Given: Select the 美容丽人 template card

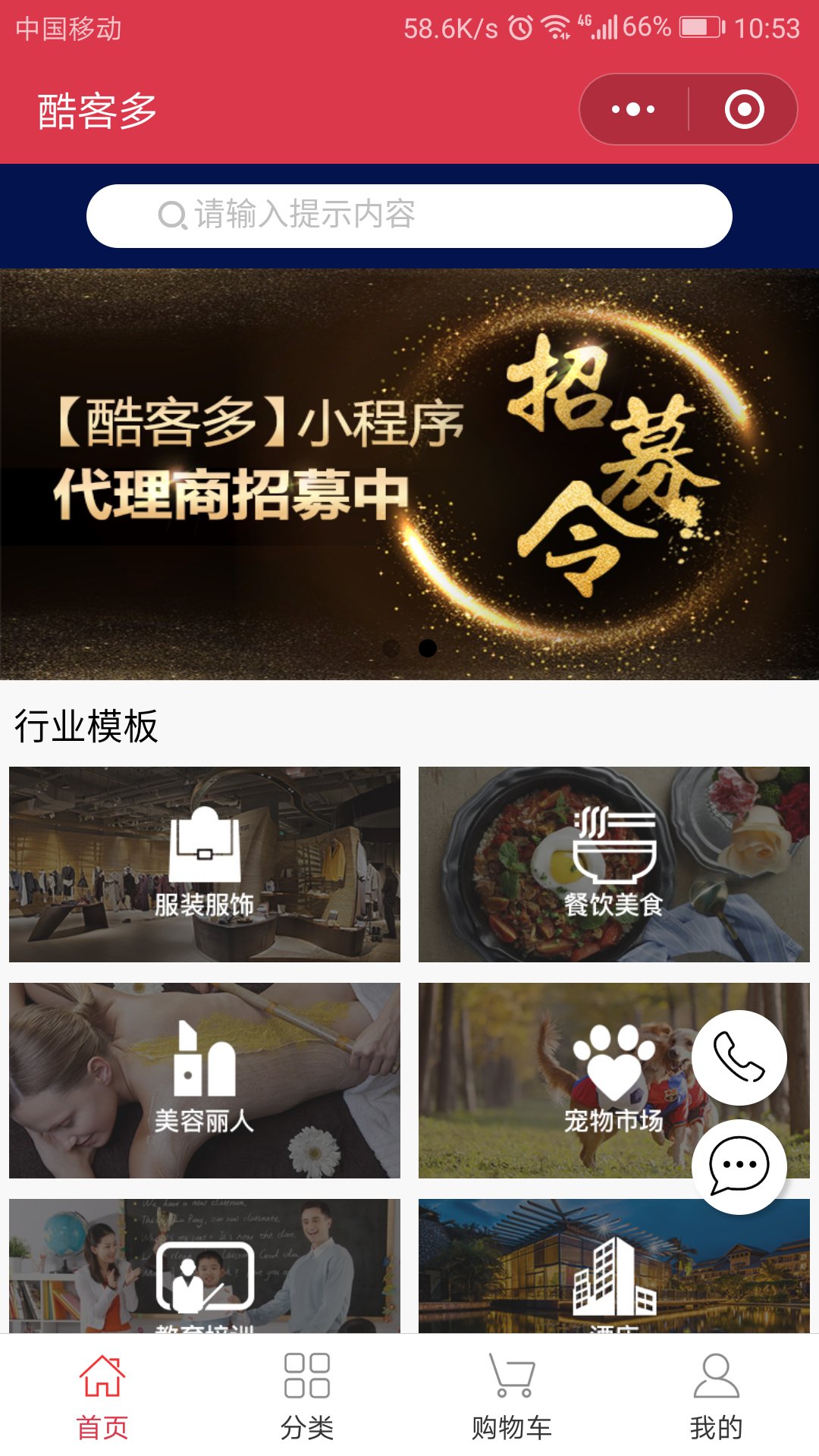Looking at the screenshot, I should (205, 1080).
